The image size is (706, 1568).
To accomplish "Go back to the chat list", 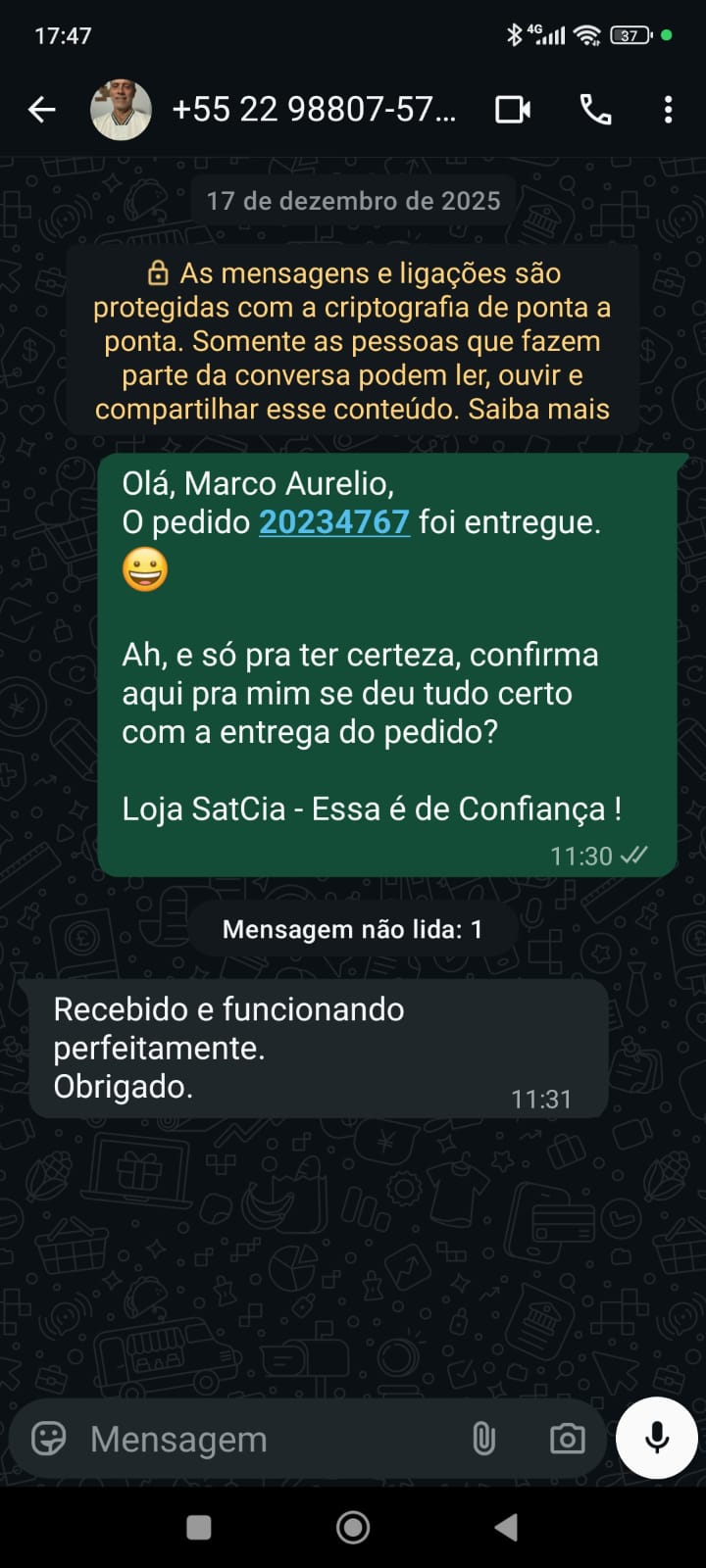I will tap(42, 110).
